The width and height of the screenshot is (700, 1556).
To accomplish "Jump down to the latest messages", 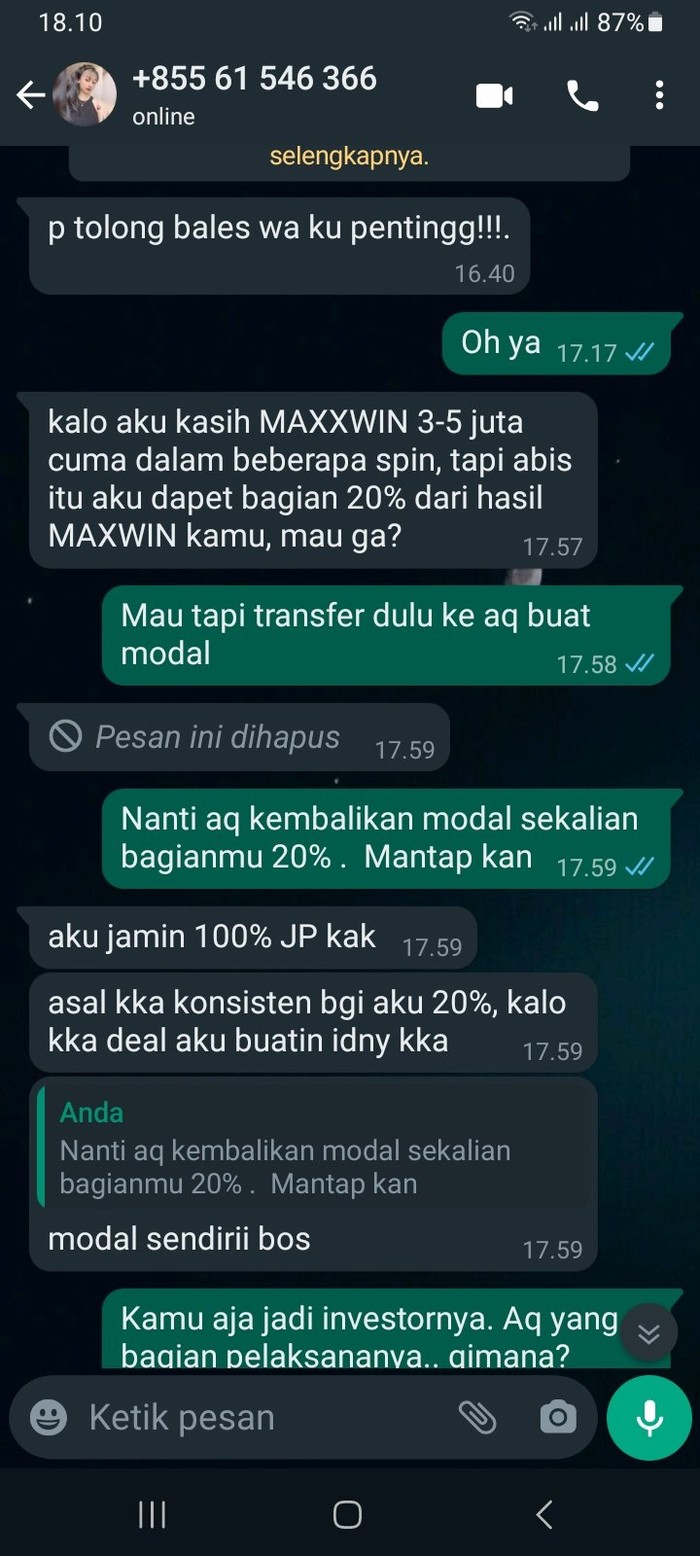I will click(649, 1333).
